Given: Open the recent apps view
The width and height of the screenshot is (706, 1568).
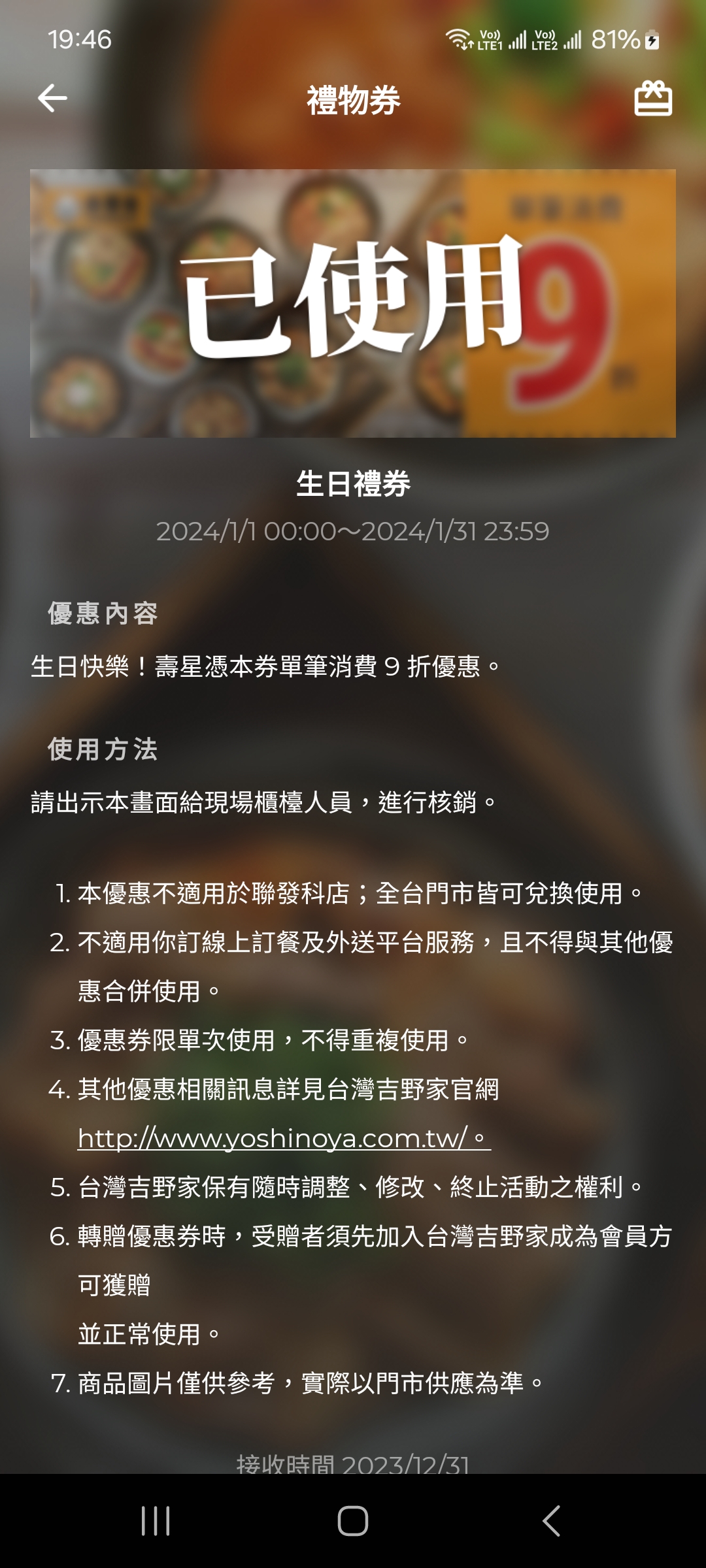Looking at the screenshot, I should pos(156,1521).
